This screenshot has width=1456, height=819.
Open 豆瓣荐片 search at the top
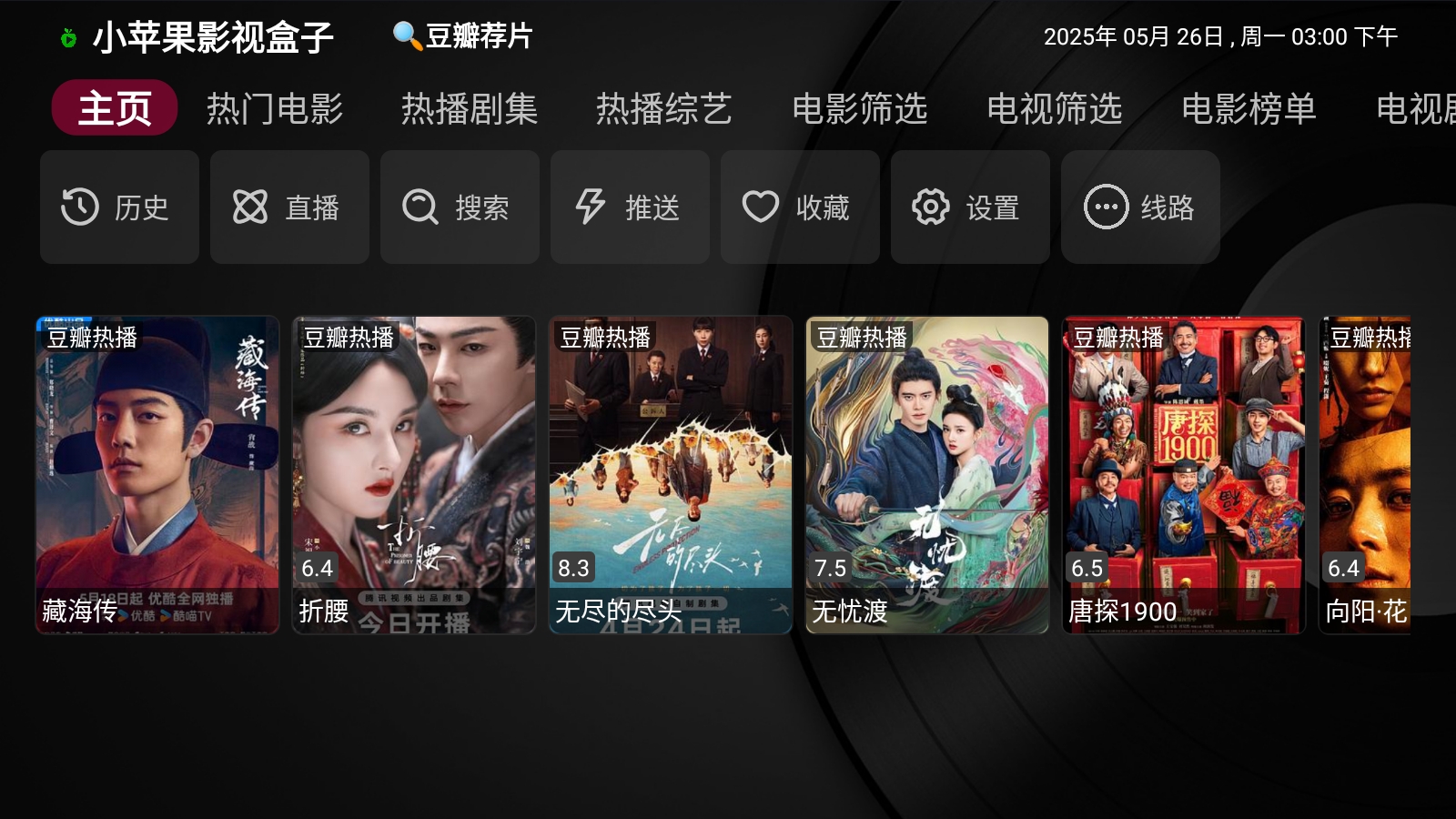463,36
